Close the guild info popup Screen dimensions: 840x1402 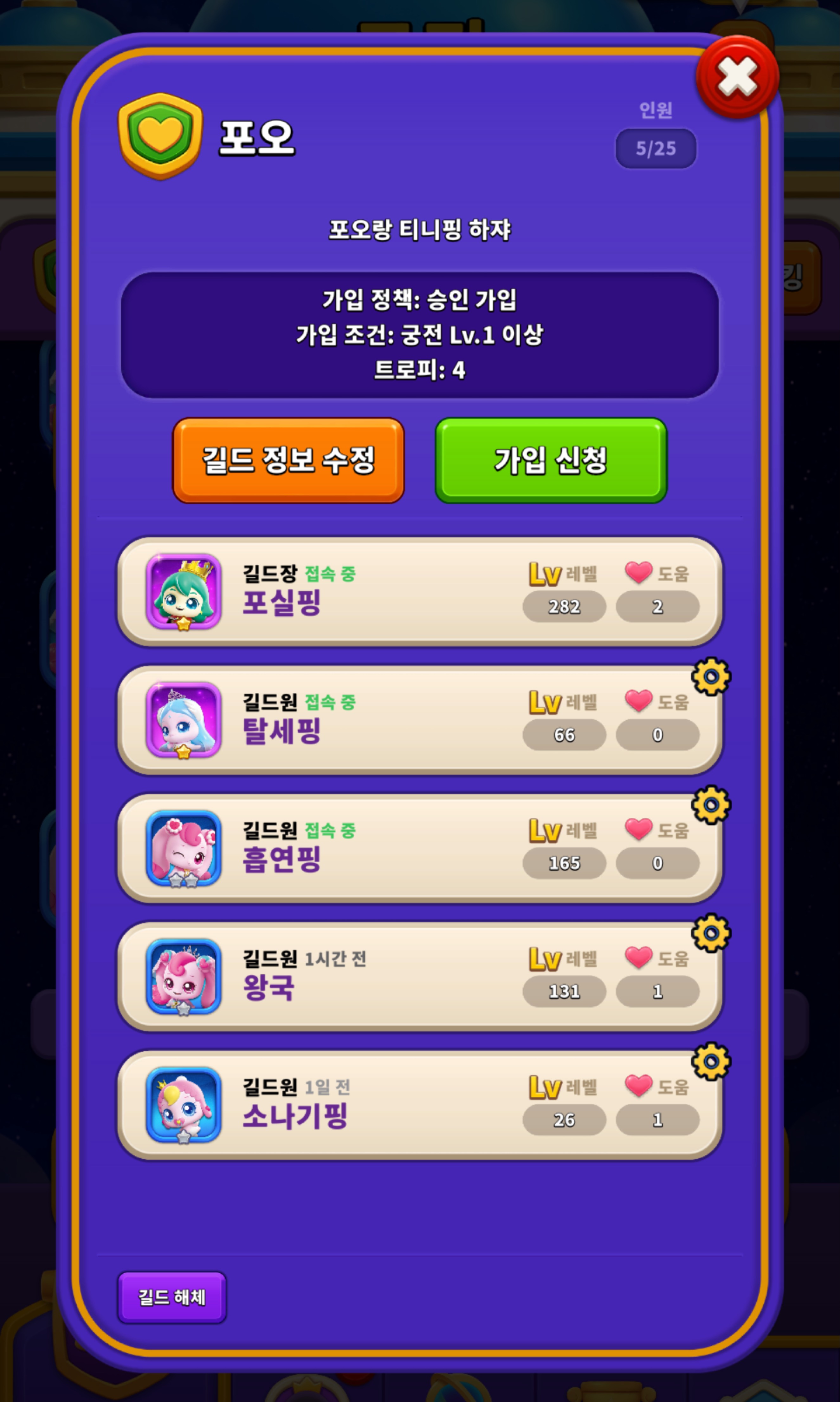(x=737, y=76)
